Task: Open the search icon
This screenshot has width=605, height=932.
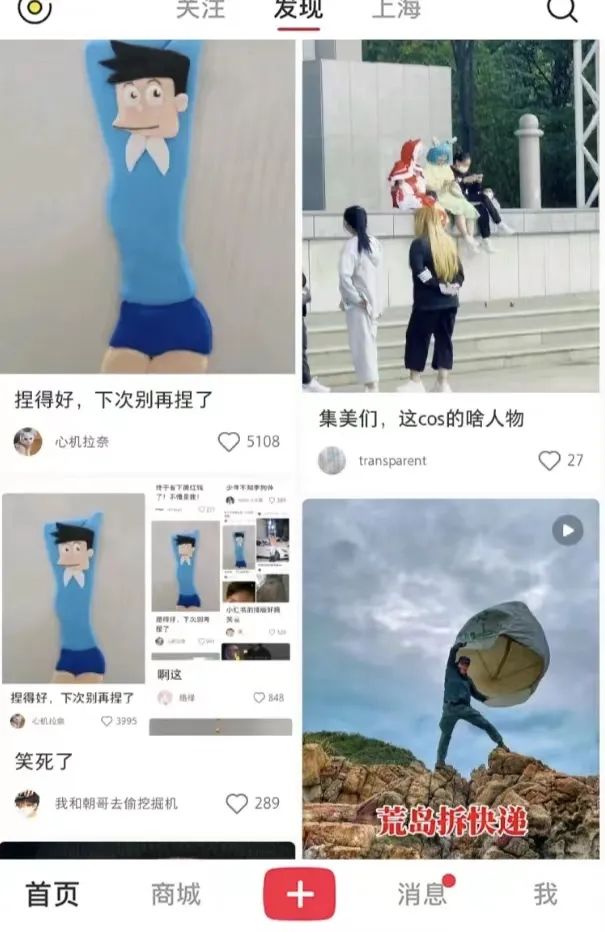Action: [562, 10]
